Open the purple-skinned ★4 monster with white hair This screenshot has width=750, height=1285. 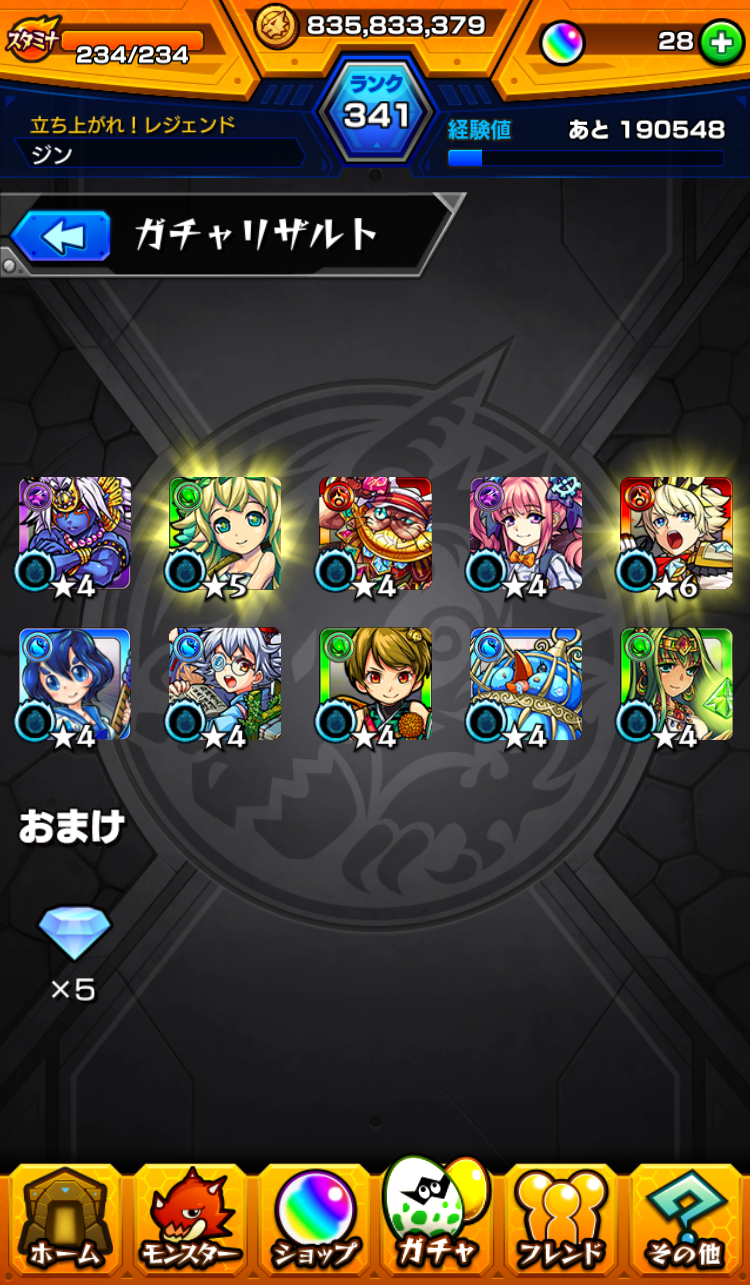click(75, 534)
